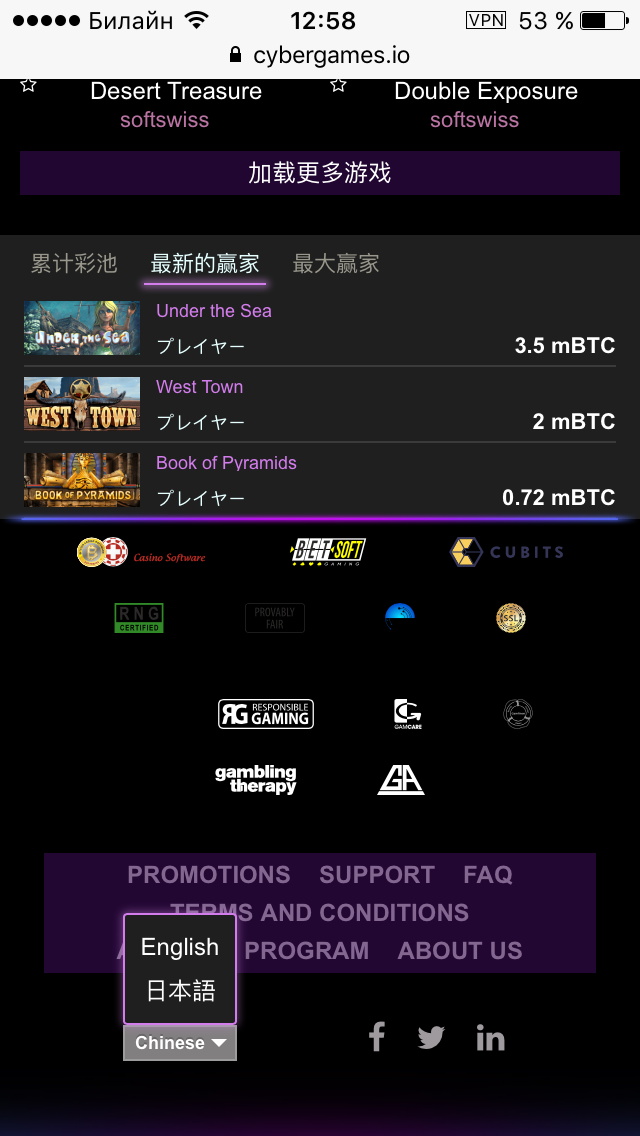Viewport: 640px width, 1136px height.
Task: Select the 最新的赢家 tab
Action: pos(205,264)
